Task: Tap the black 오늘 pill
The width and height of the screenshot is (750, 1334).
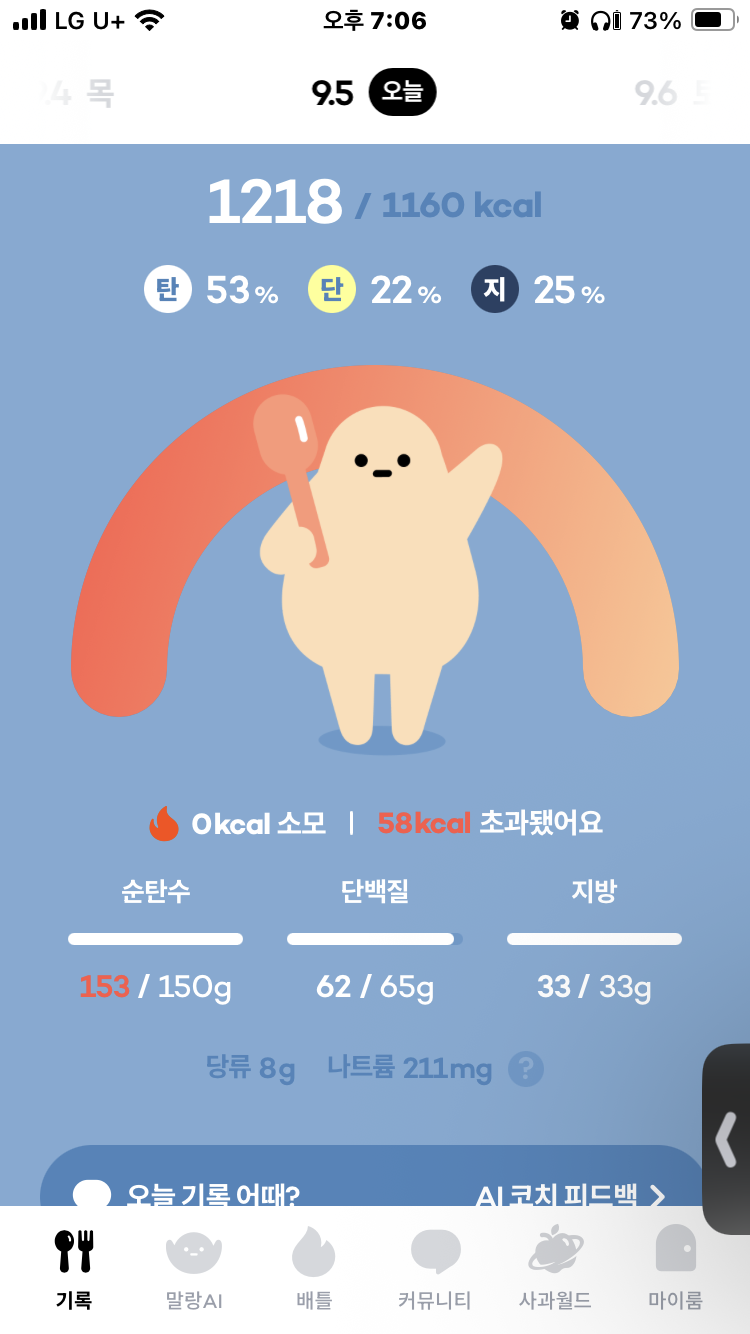Action: pyautogui.click(x=402, y=90)
